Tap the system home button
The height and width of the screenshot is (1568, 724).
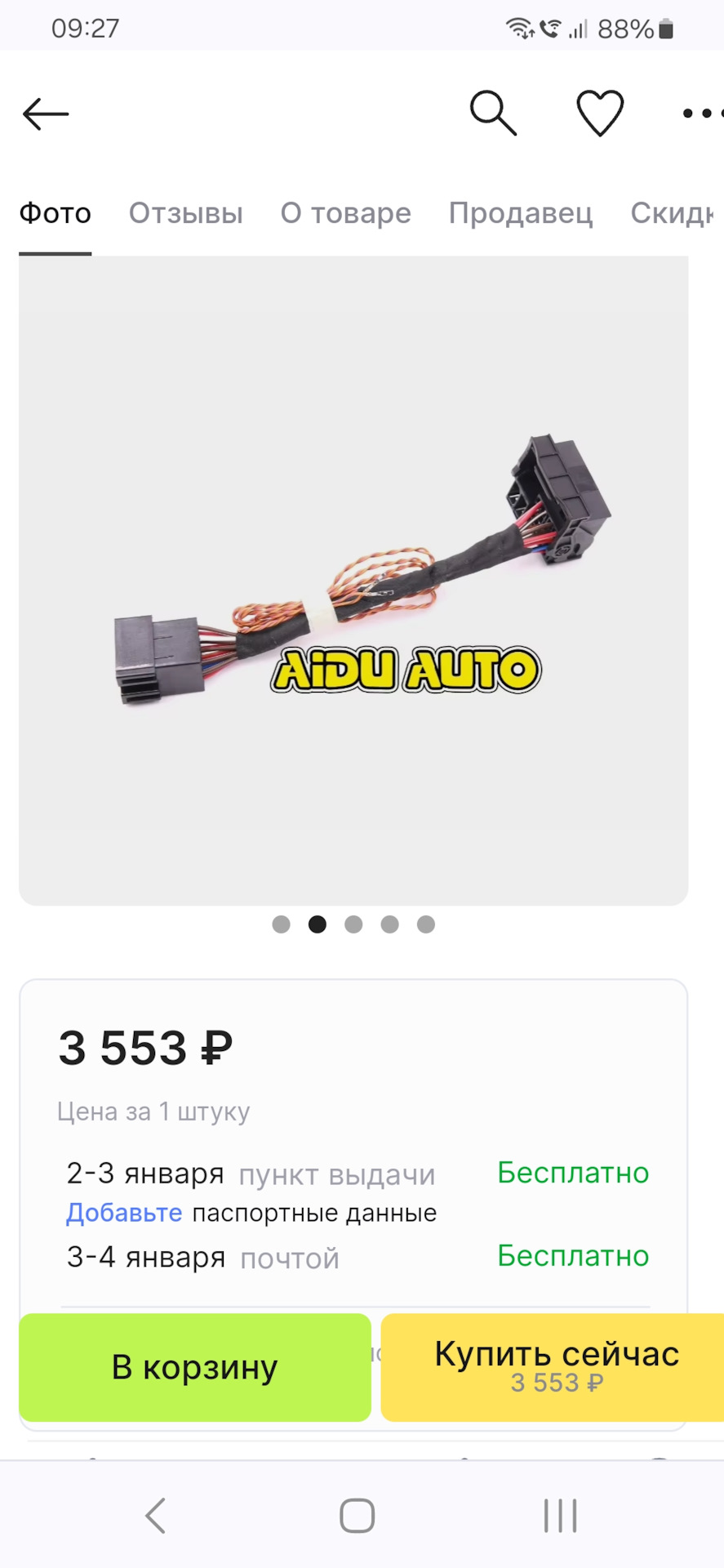click(x=358, y=1516)
